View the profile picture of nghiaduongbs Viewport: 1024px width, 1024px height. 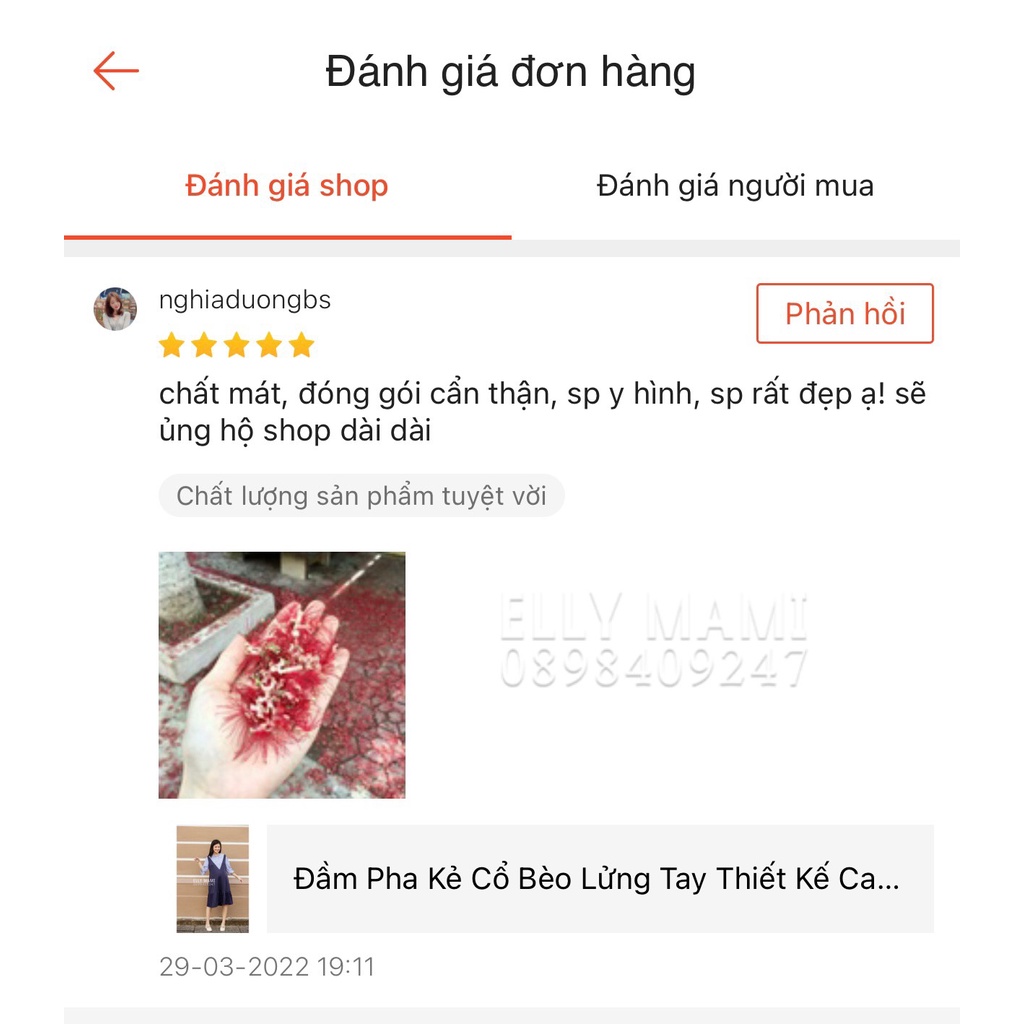pos(116,309)
